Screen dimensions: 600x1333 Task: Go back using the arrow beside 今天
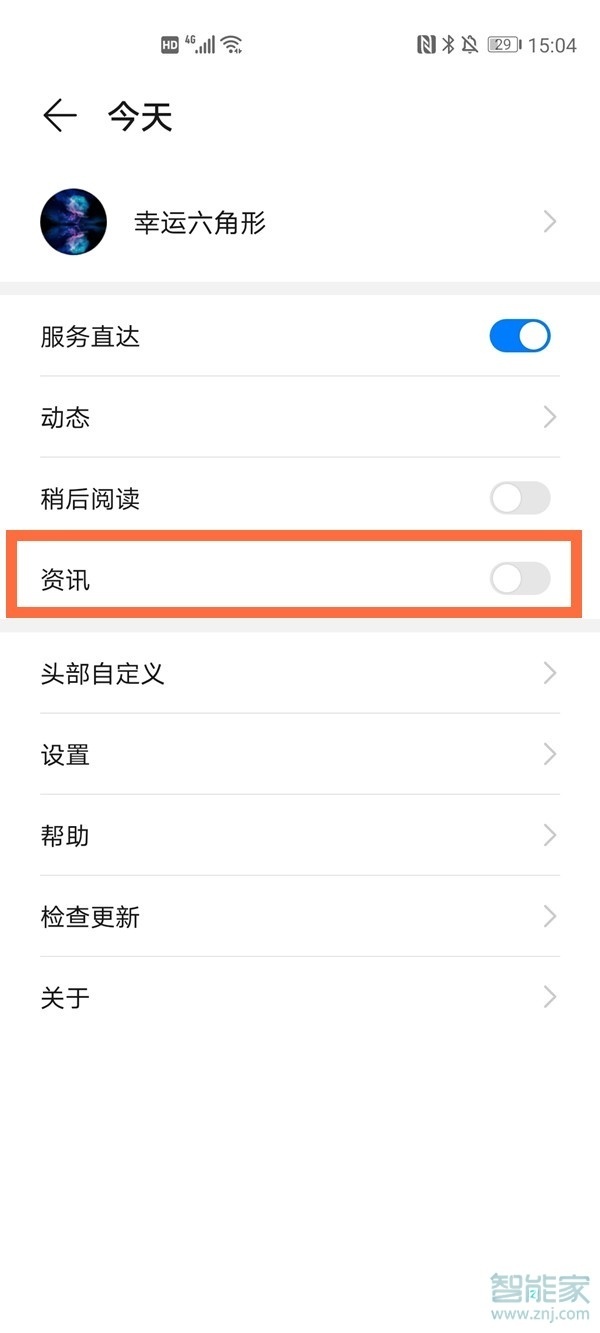(59, 117)
